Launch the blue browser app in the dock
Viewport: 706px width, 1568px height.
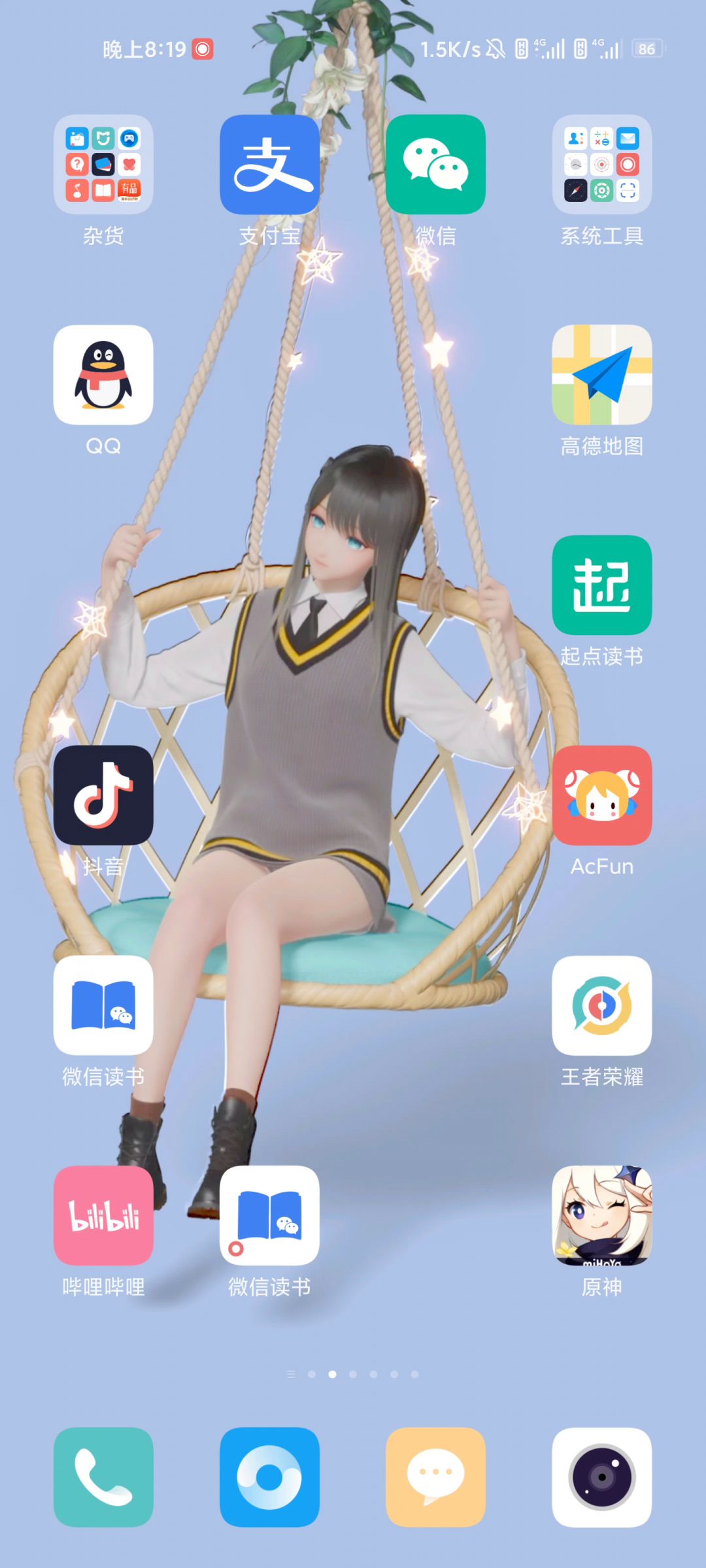coord(269,1477)
